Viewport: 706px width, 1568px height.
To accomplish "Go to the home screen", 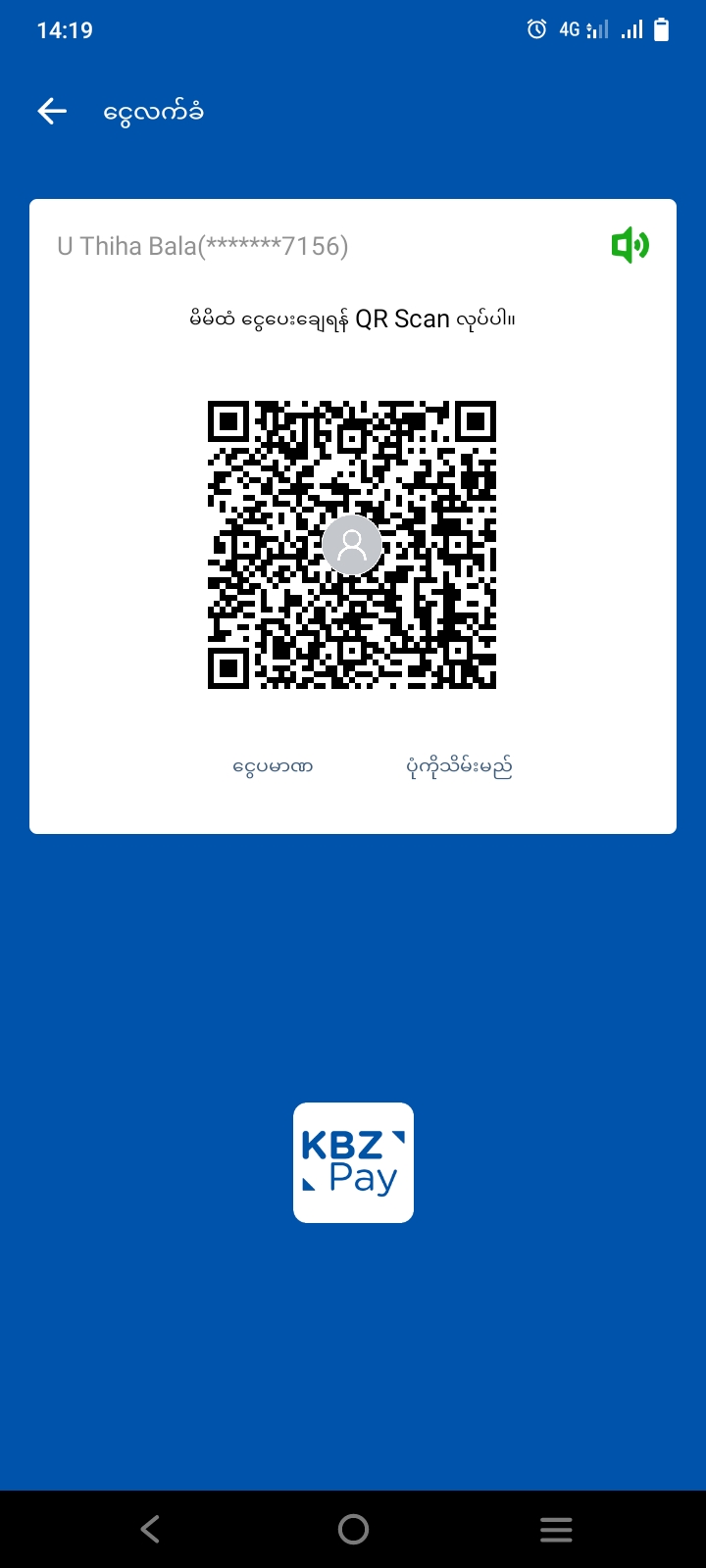I will (x=353, y=1529).
